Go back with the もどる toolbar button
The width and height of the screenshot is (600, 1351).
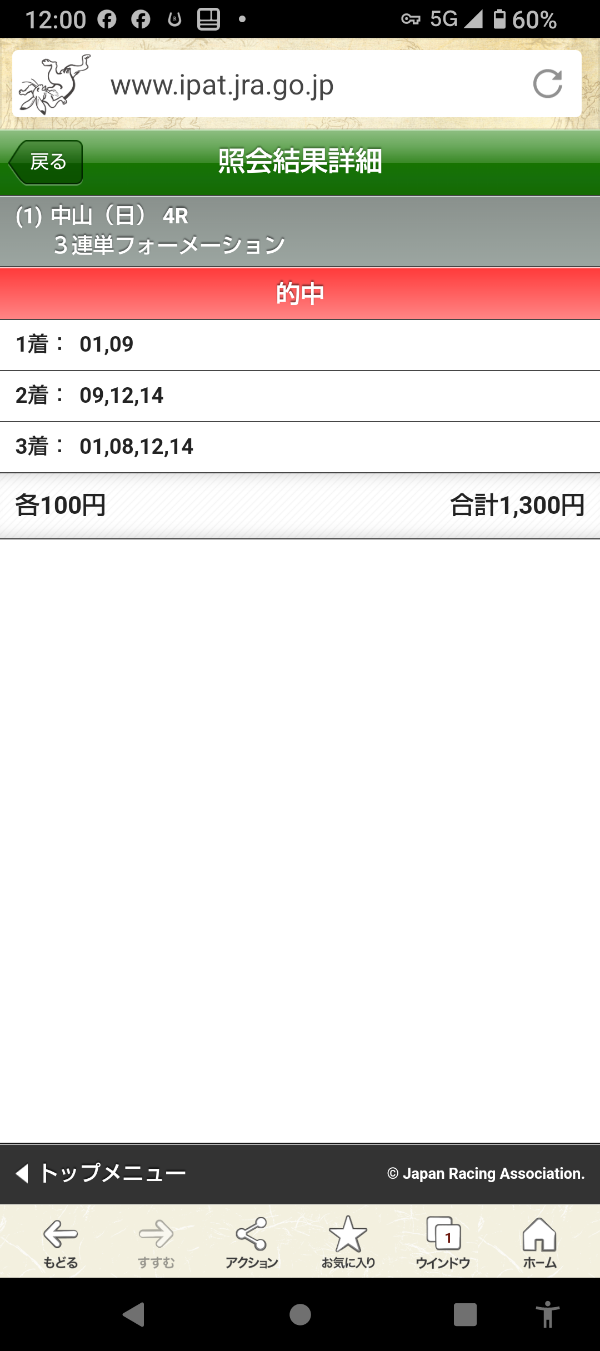click(x=60, y=1243)
